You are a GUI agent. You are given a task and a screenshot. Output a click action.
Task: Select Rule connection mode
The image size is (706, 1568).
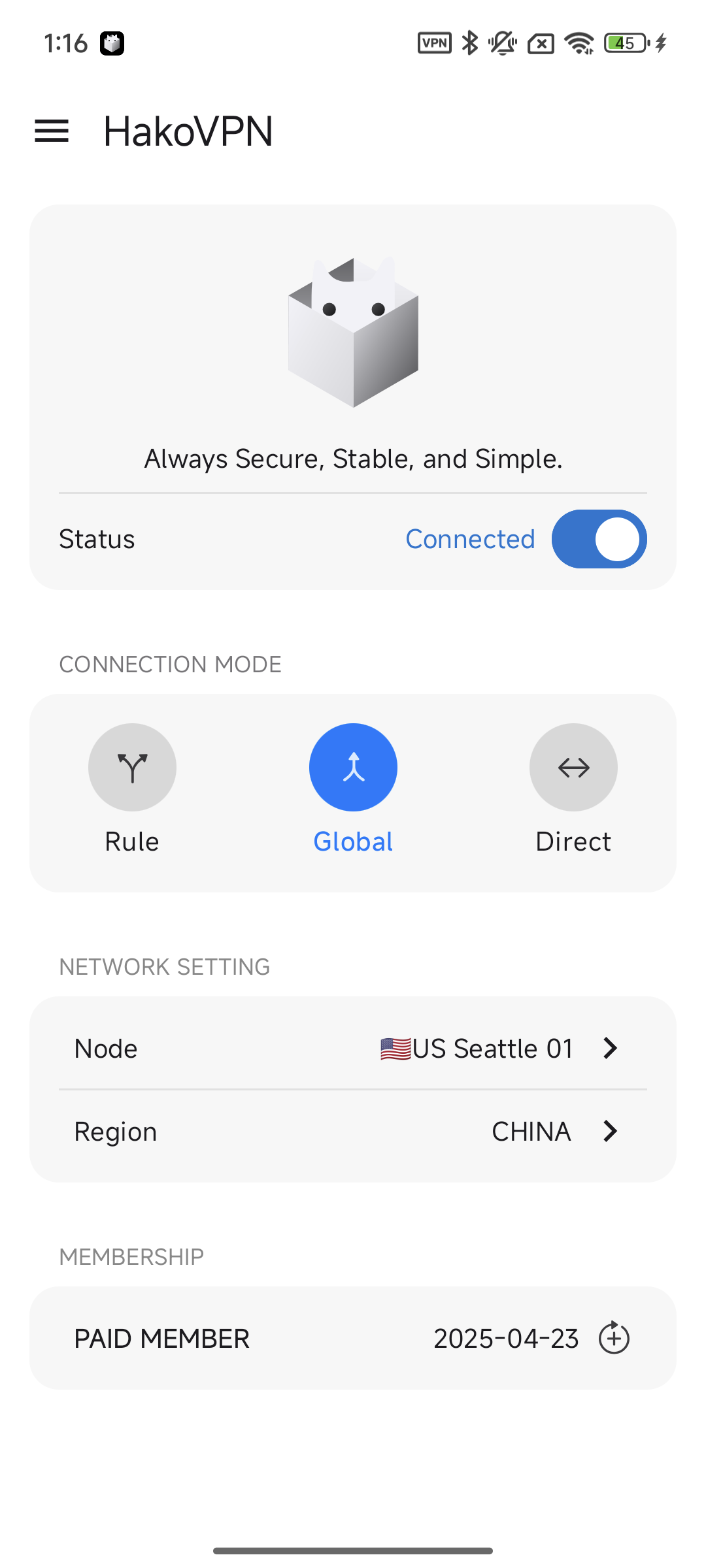click(x=132, y=767)
